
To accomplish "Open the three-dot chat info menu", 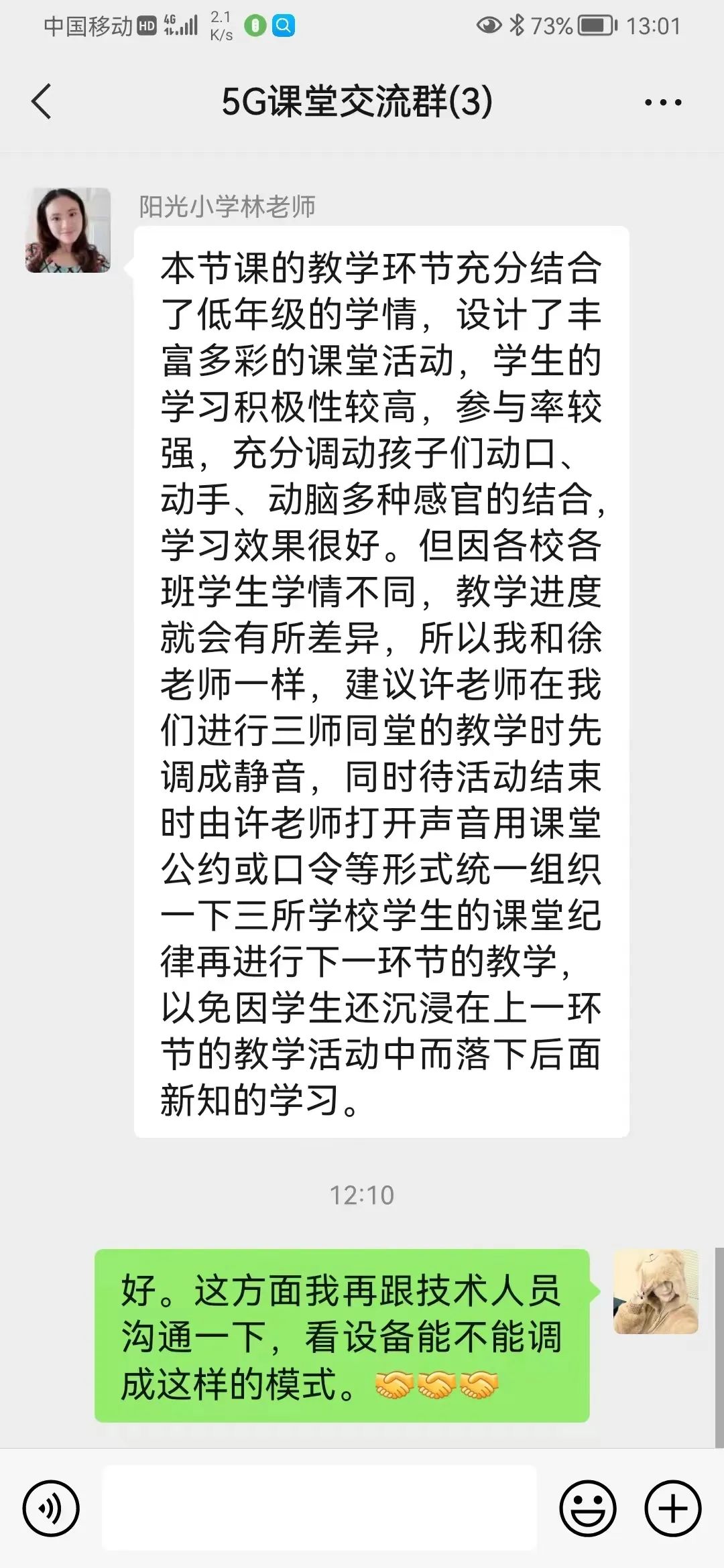I will coord(663,103).
